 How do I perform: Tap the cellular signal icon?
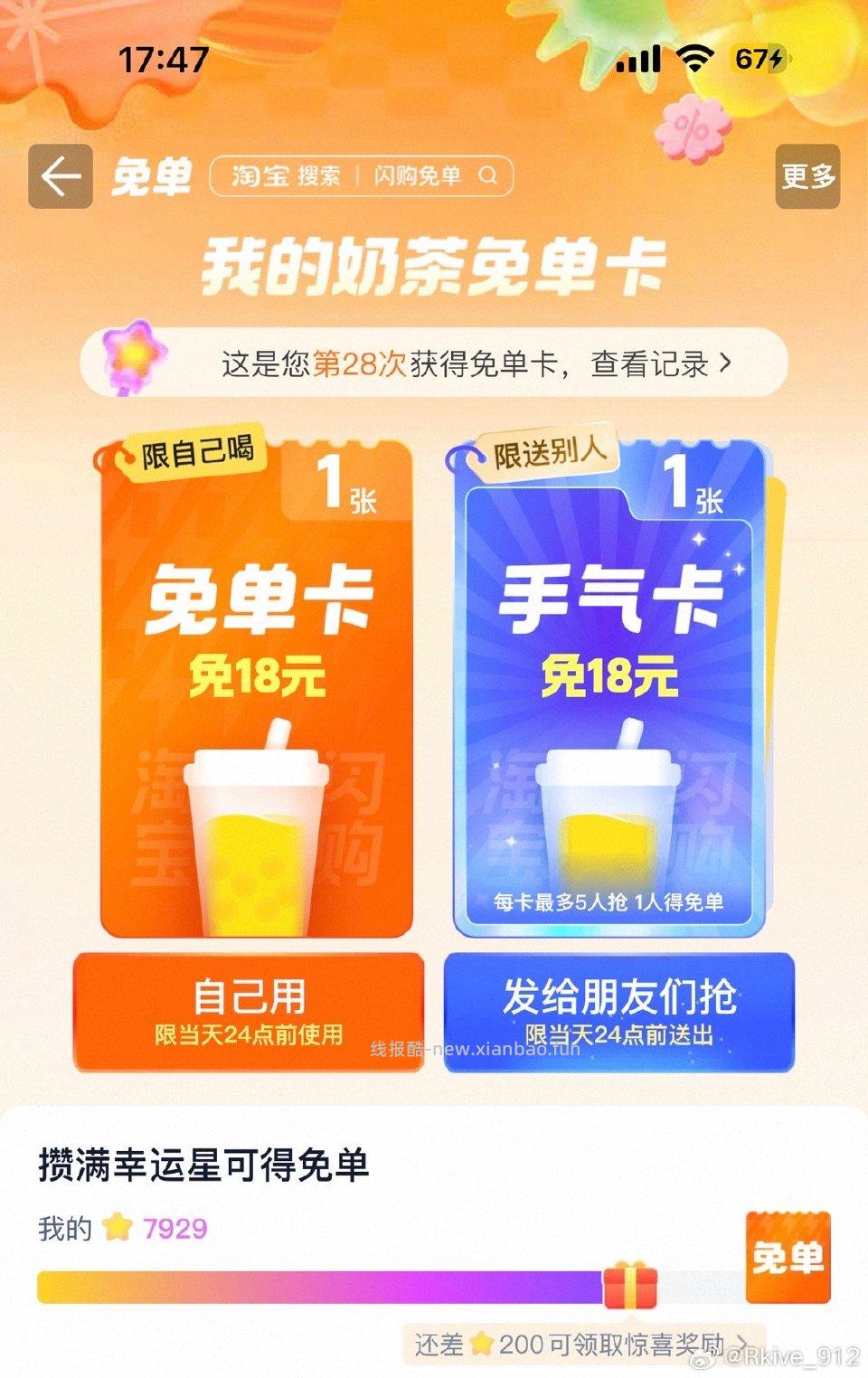pos(639,56)
